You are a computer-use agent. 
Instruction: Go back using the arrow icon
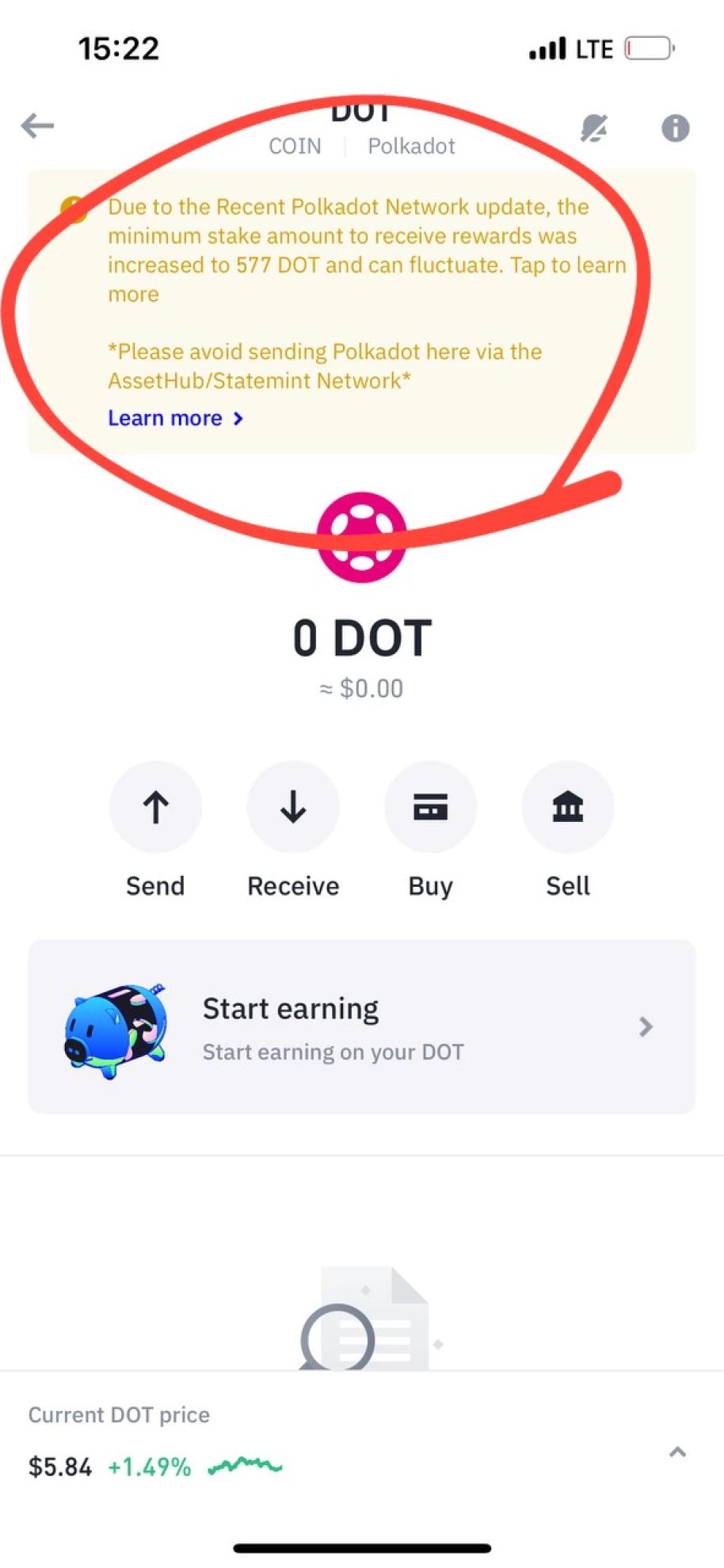tap(37, 126)
